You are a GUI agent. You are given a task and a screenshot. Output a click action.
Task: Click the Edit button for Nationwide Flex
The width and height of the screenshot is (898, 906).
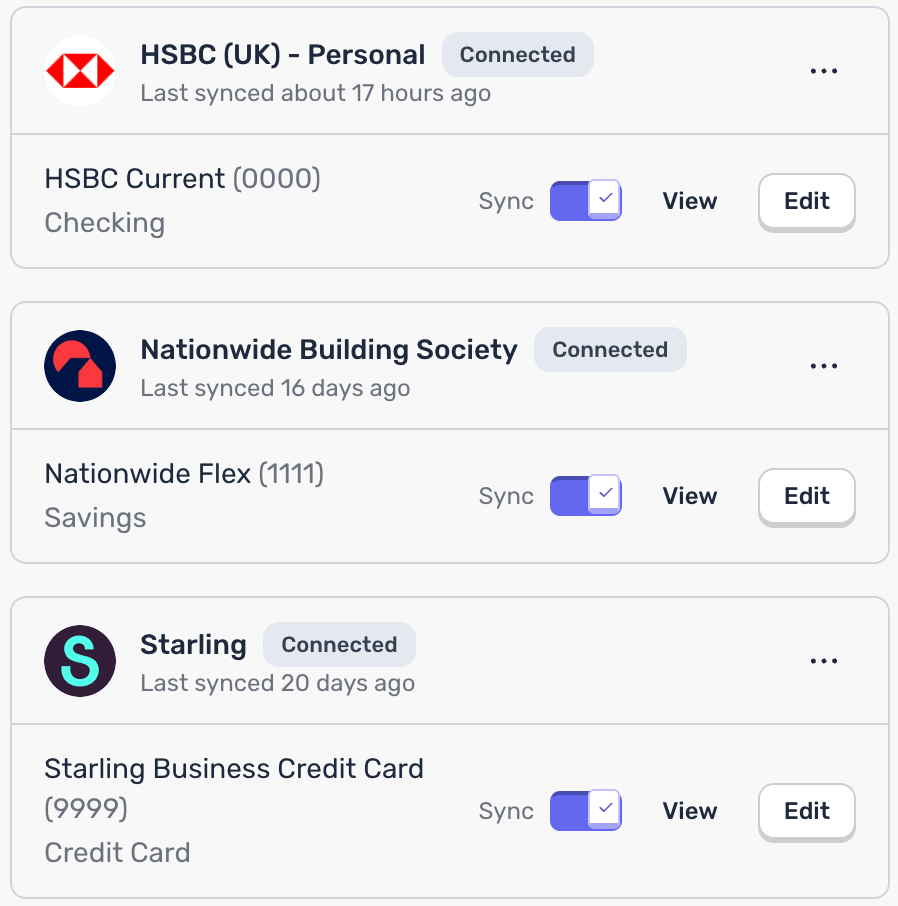(806, 496)
